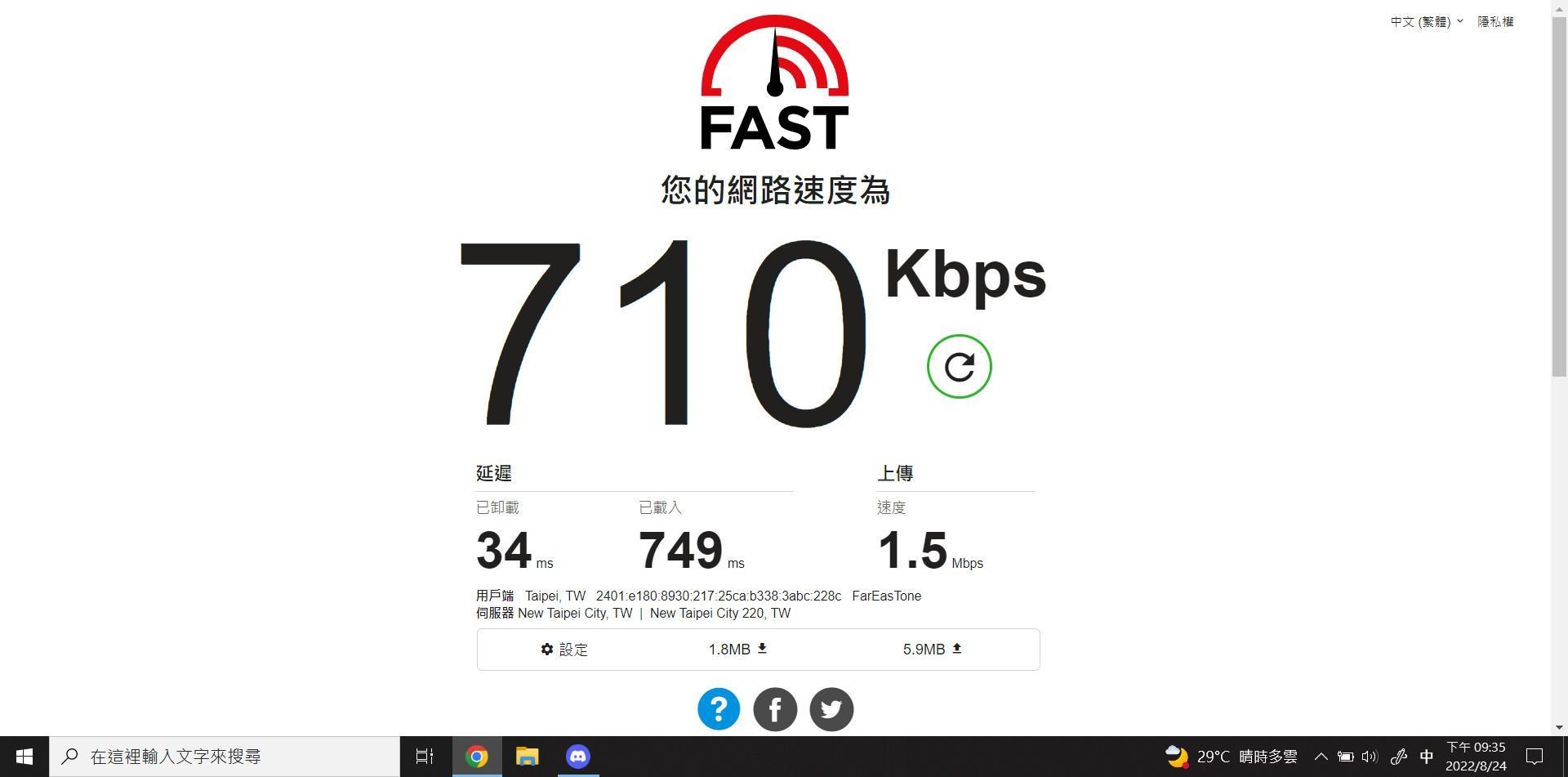Open Task View from the taskbar

[x=425, y=757]
